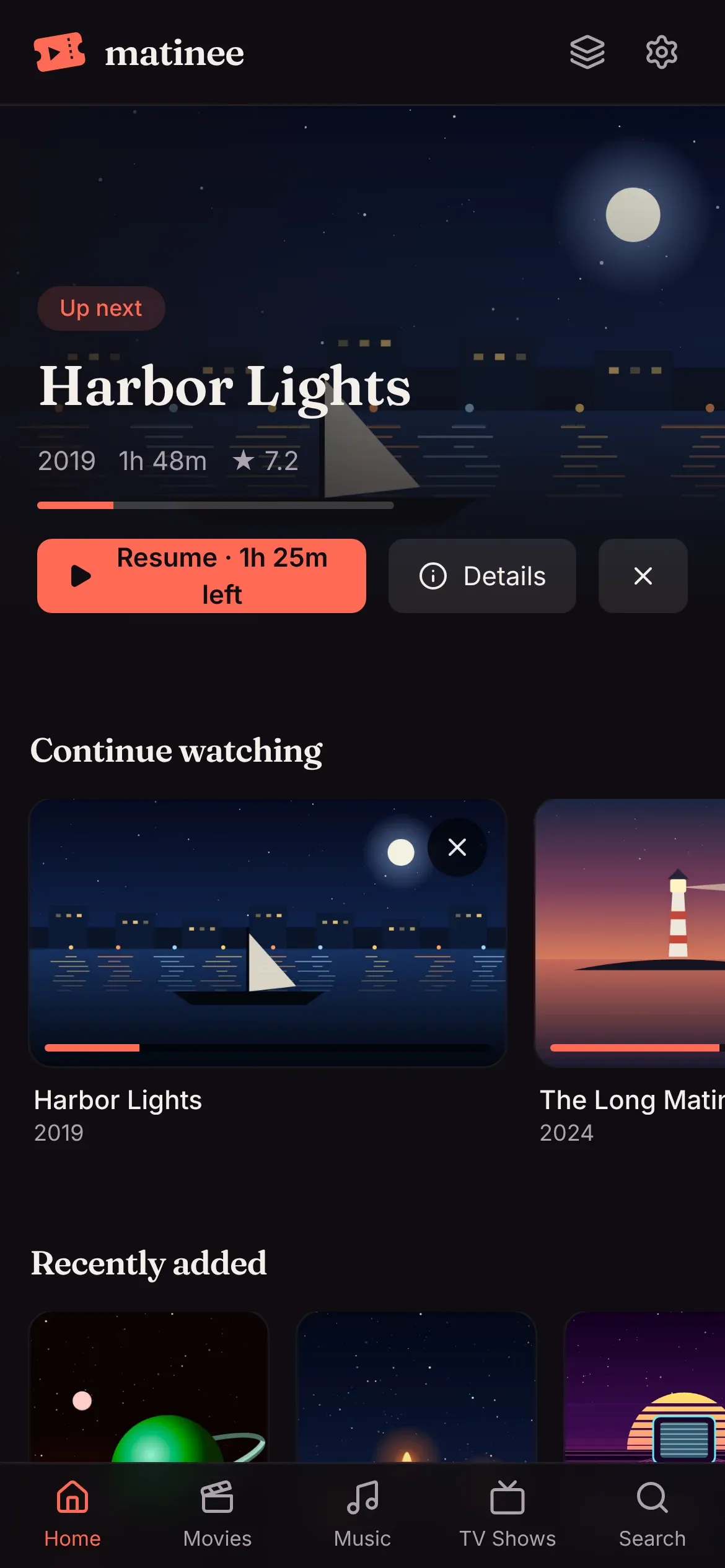
Task: Dismiss the Up next hero banner
Action: tap(643, 576)
